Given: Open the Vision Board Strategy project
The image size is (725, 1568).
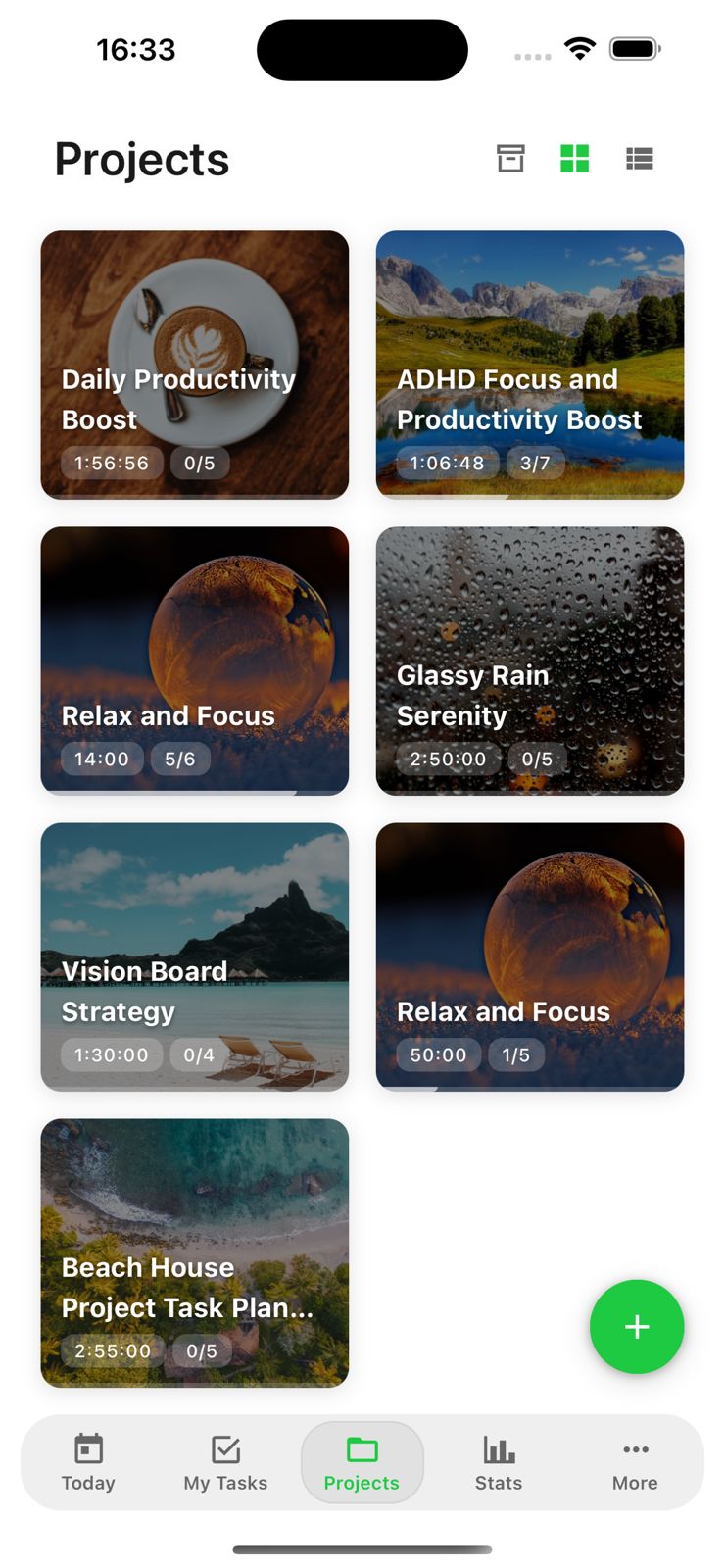Looking at the screenshot, I should point(194,956).
